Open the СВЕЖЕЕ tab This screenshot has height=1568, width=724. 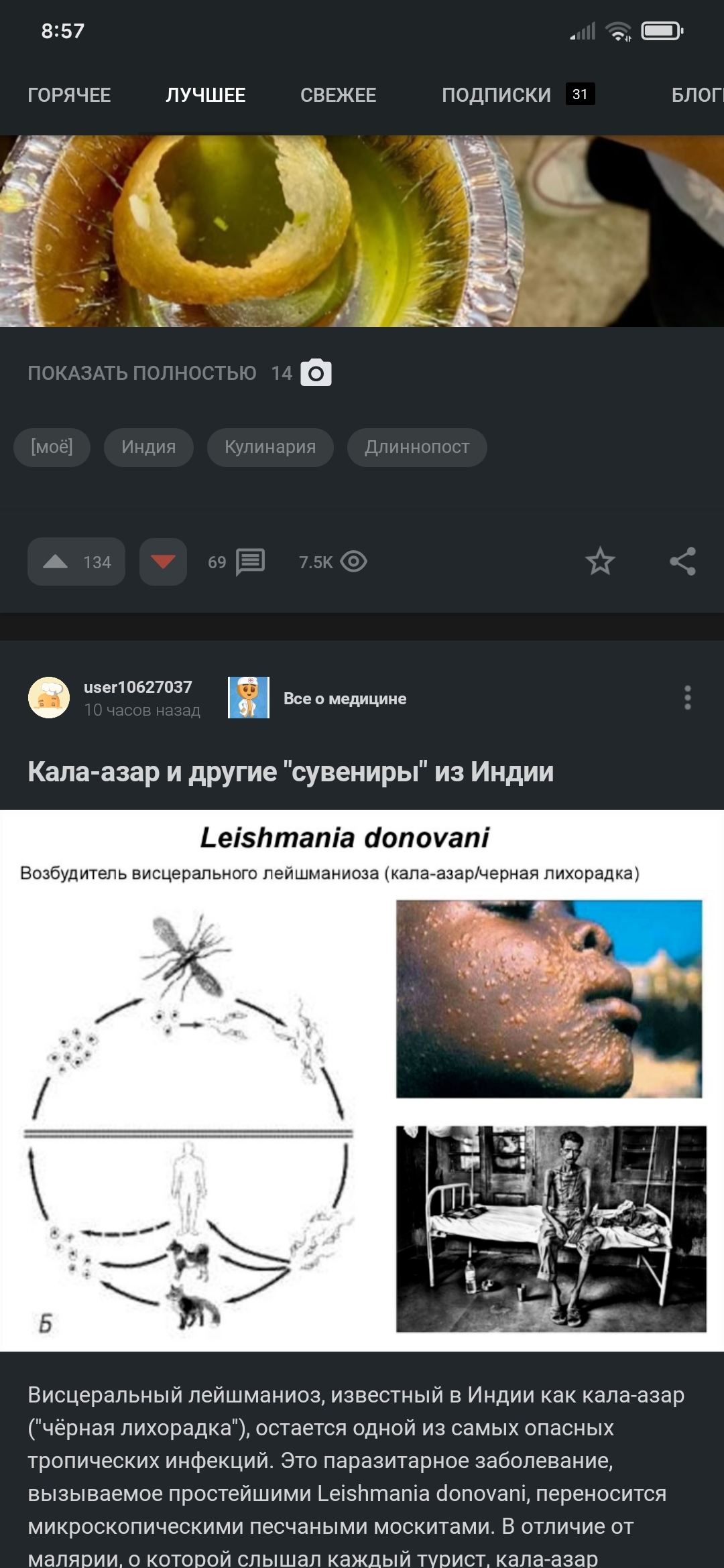tap(338, 95)
